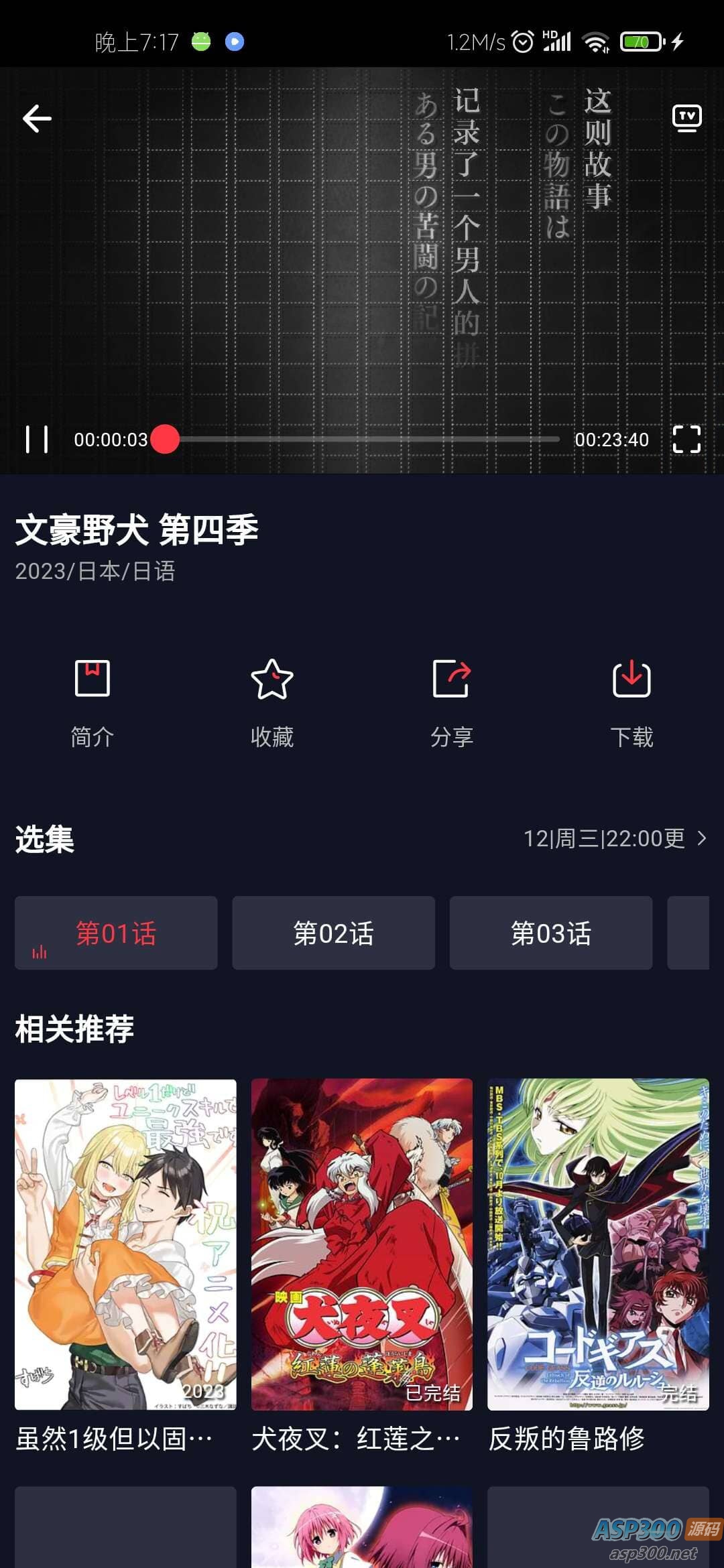Go back from the video player
724x1568 pixels.
(x=37, y=119)
